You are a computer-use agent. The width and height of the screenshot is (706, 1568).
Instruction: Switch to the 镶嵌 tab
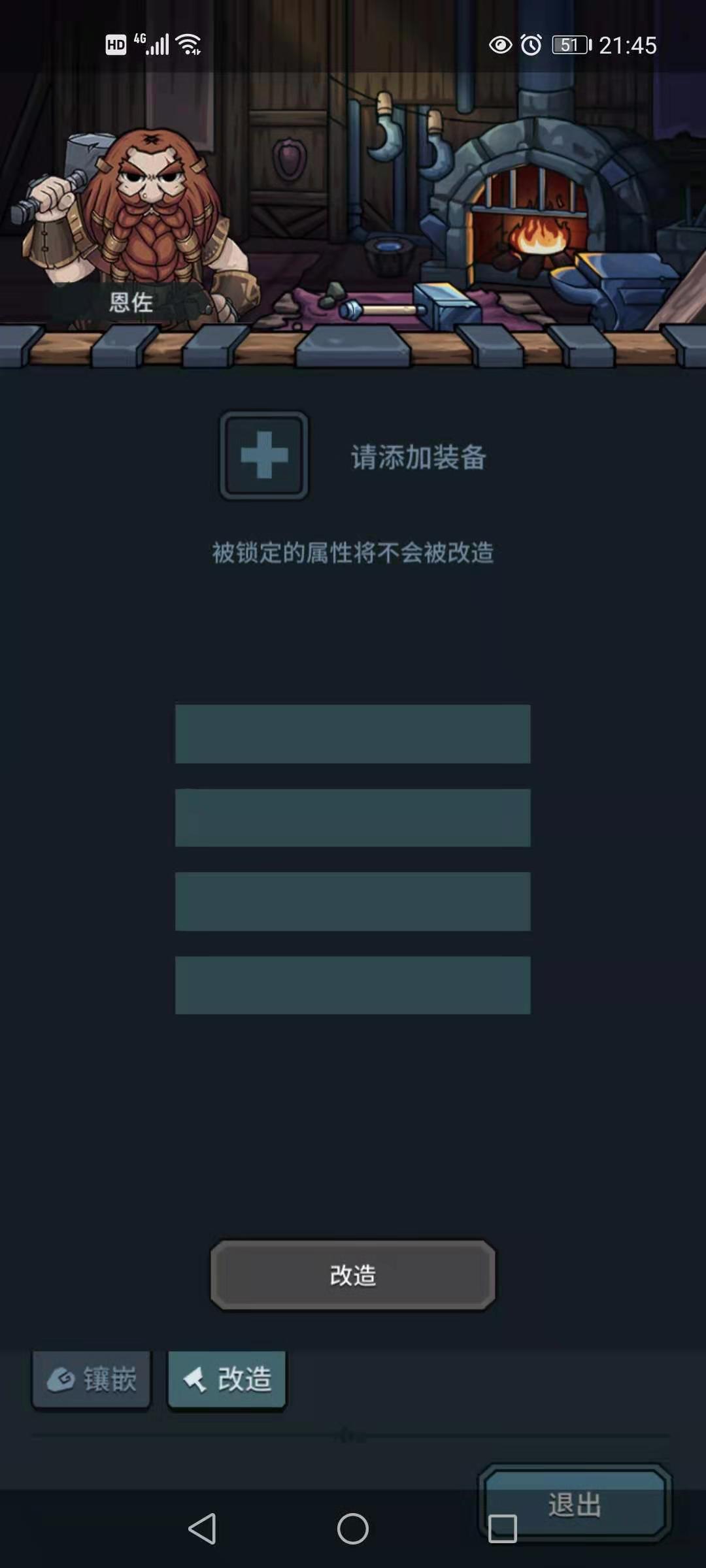click(x=92, y=1379)
